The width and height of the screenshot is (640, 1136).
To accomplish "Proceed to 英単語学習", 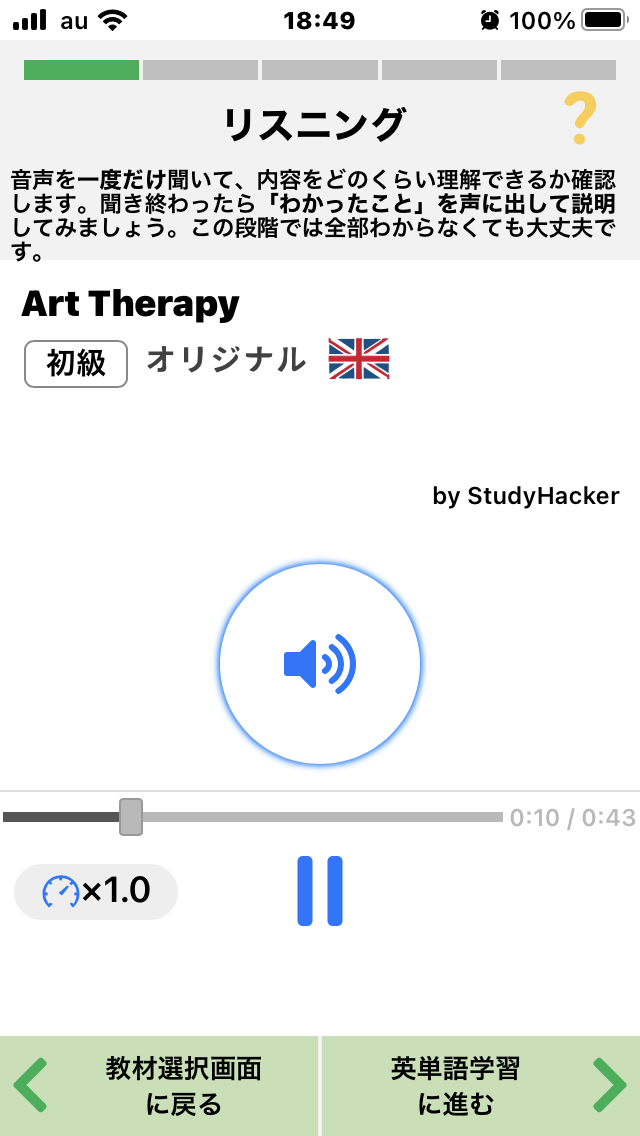I will click(481, 1086).
